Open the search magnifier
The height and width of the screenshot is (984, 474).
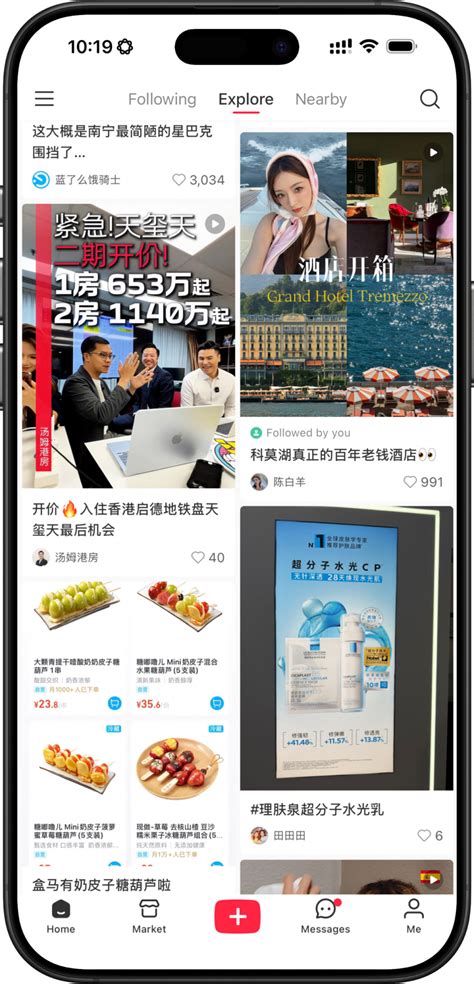[x=429, y=99]
